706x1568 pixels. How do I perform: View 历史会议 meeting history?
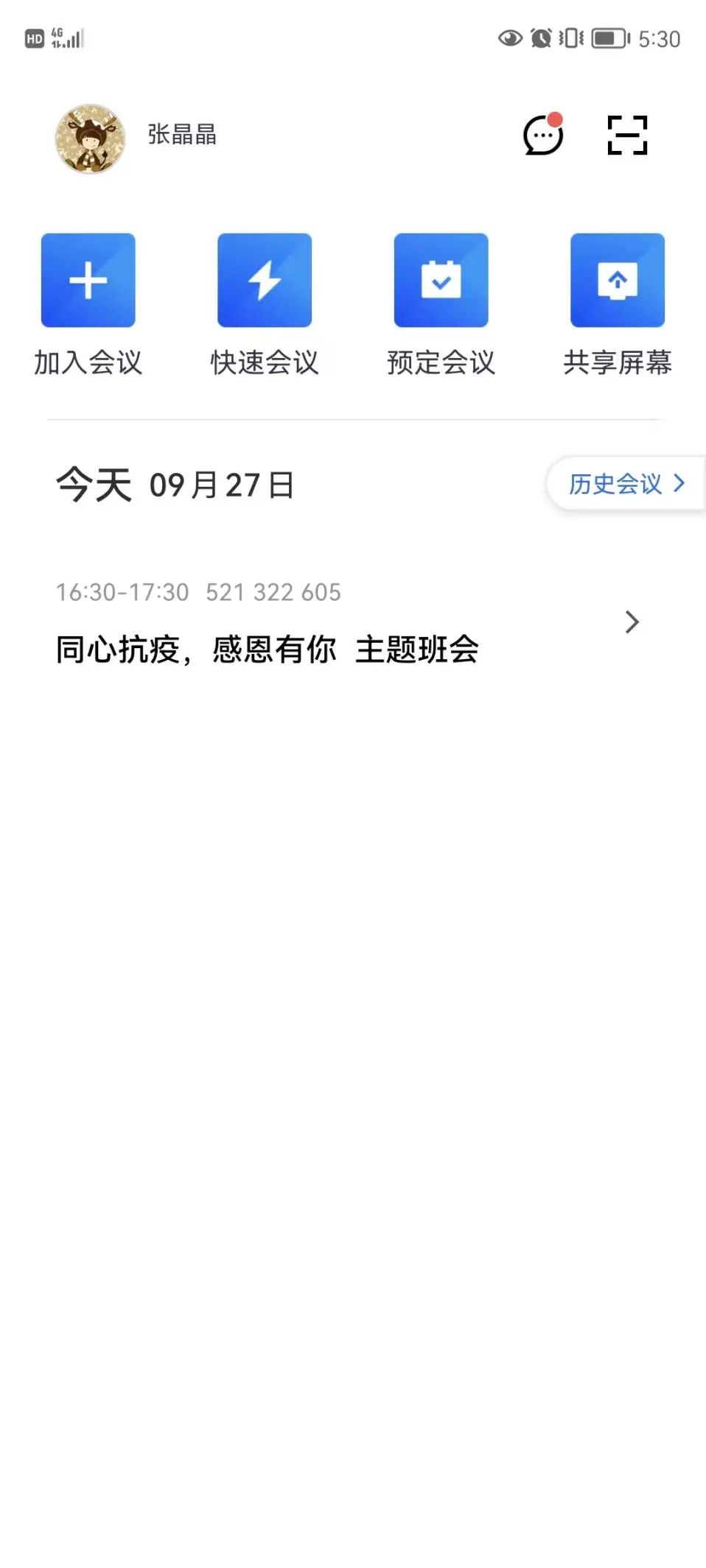click(626, 484)
